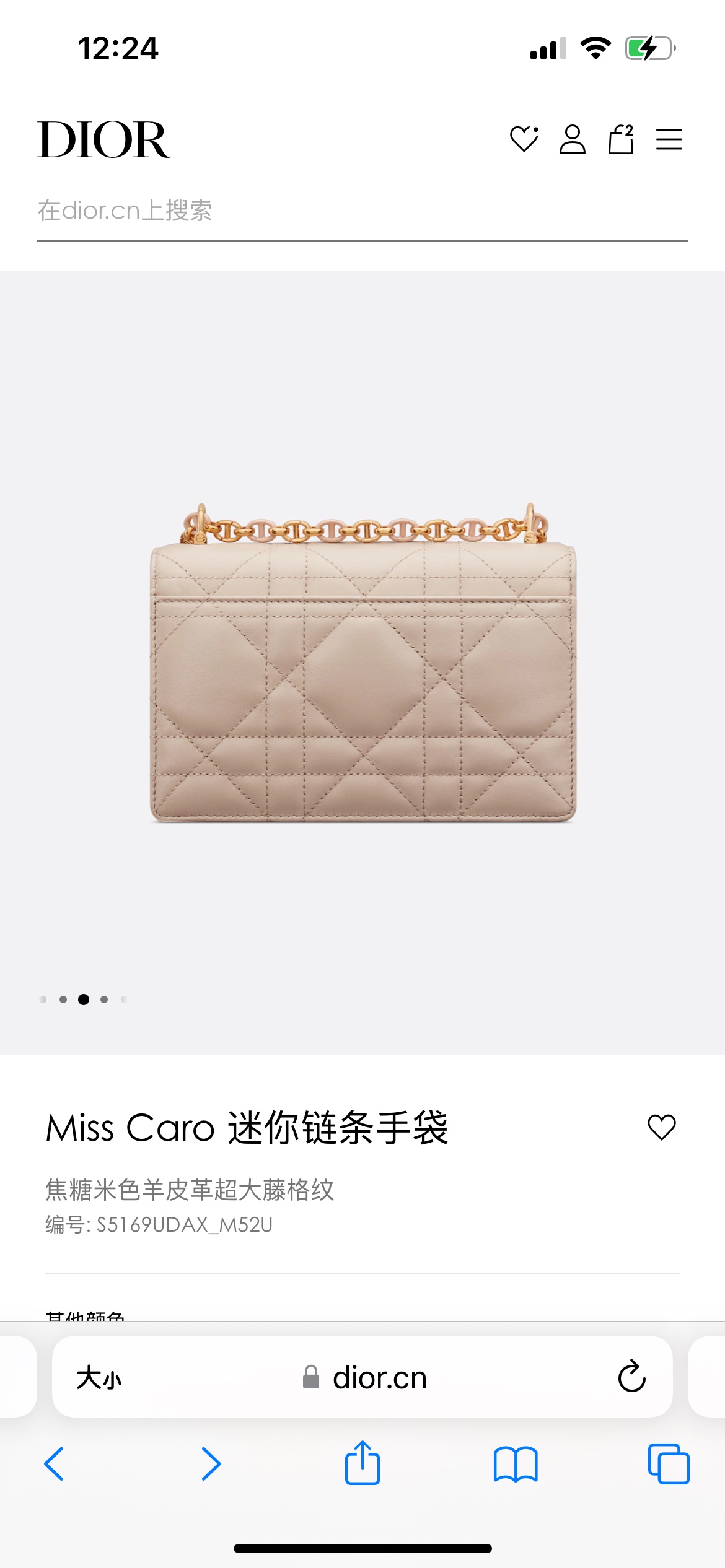This screenshot has width=725, height=1568.
Task: Reload the dior.cn page
Action: coord(631,1377)
